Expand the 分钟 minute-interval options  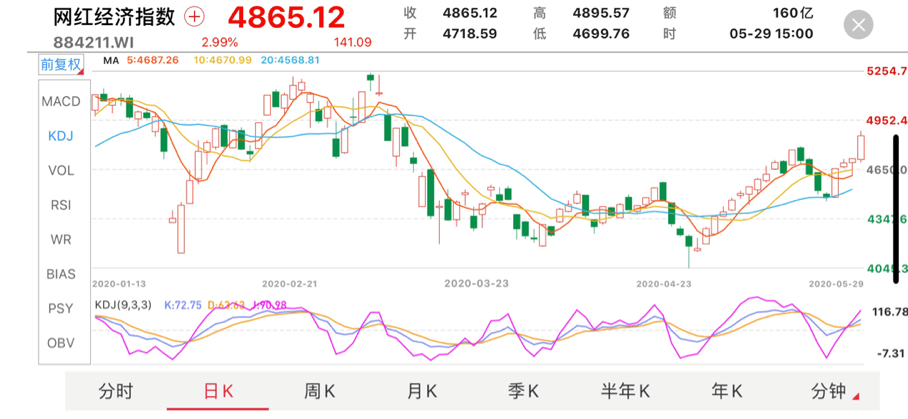tap(829, 391)
